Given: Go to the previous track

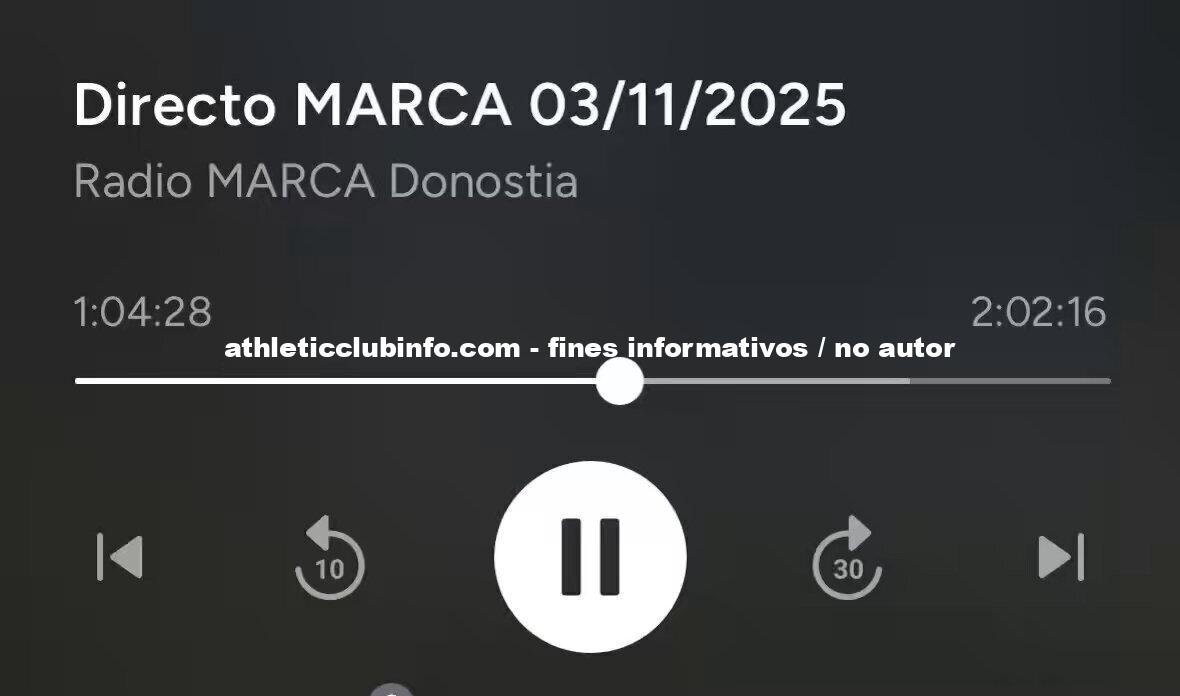Looking at the screenshot, I should pos(120,557).
